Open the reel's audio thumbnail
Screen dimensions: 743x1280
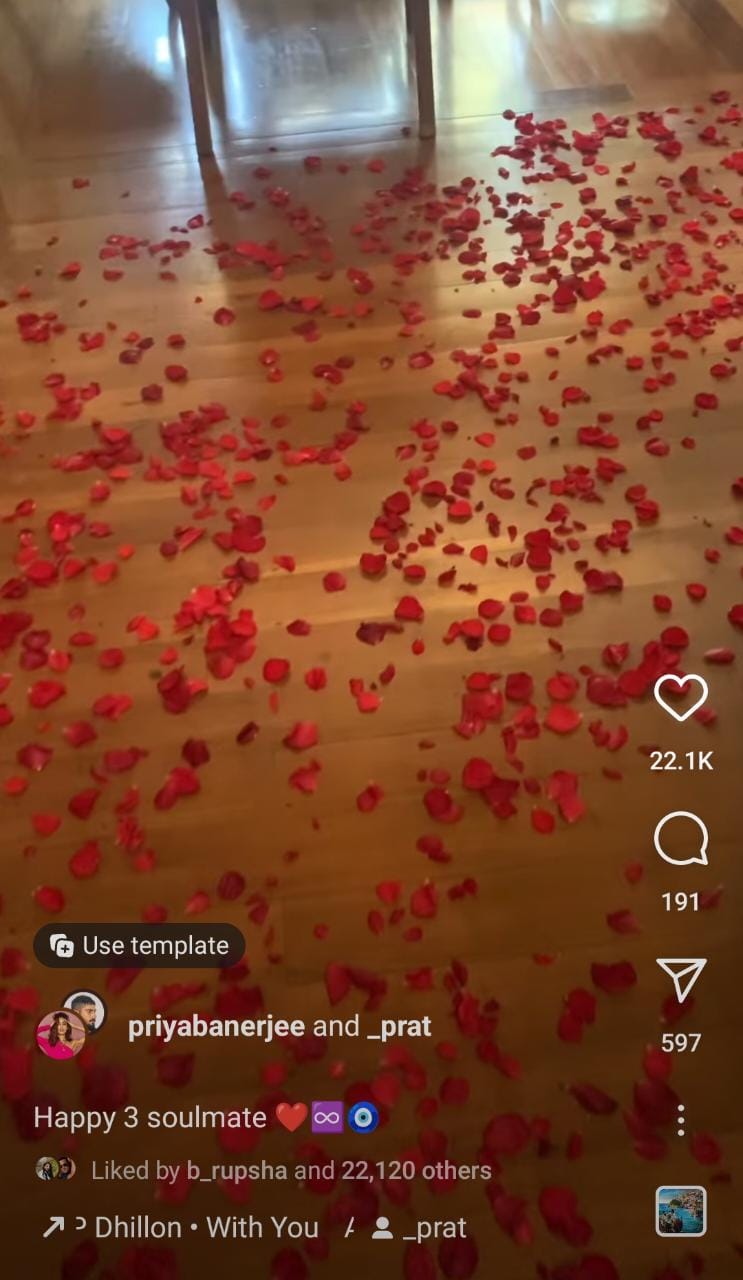click(680, 1211)
